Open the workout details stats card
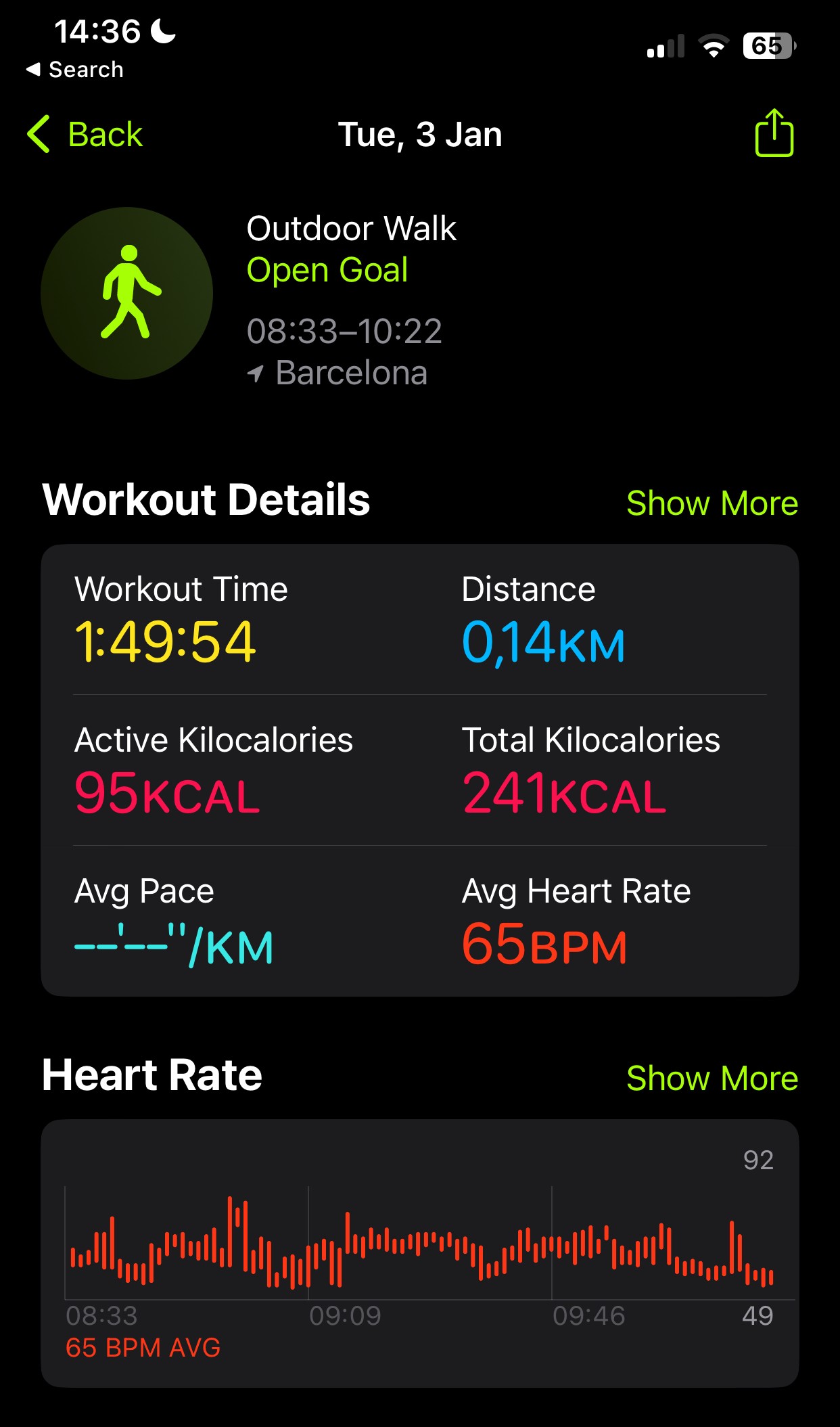This screenshot has height=1427, width=840. (x=419, y=770)
